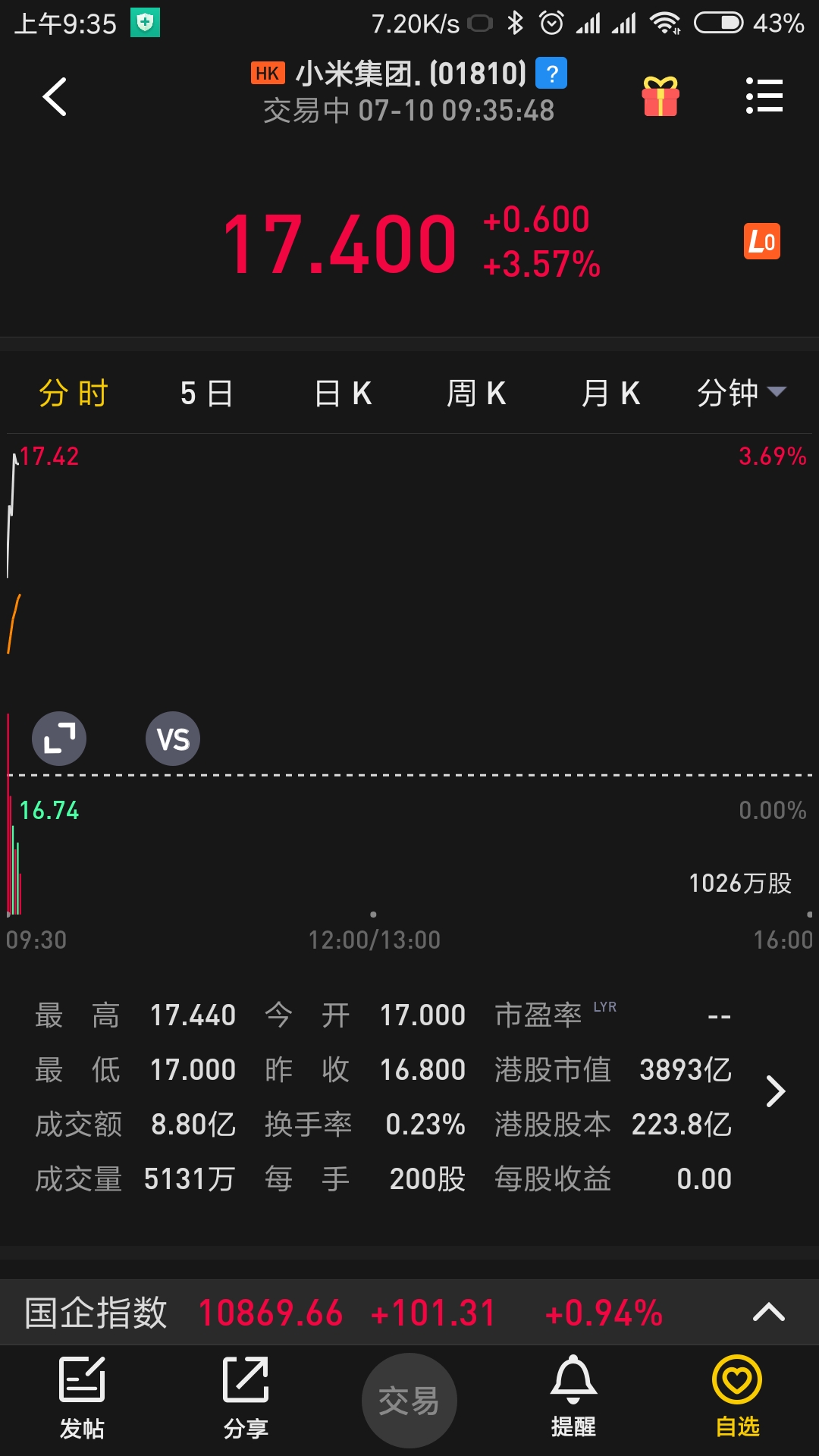Tap the blue question mark help icon
Viewport: 819px width, 1456px height.
click(x=551, y=74)
